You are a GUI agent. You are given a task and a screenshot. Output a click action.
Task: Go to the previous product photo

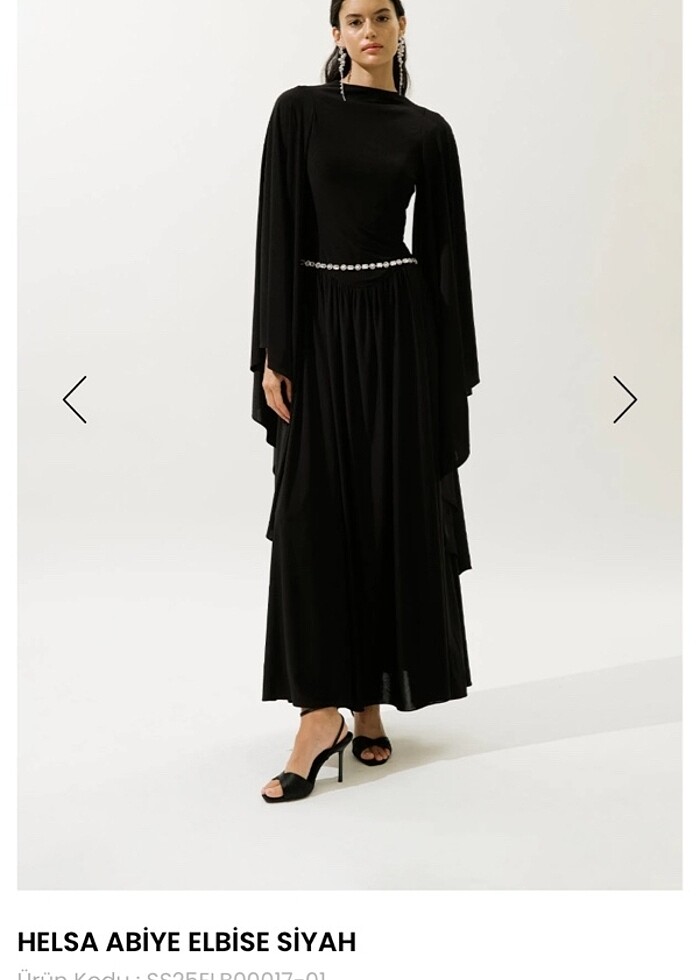75,400
